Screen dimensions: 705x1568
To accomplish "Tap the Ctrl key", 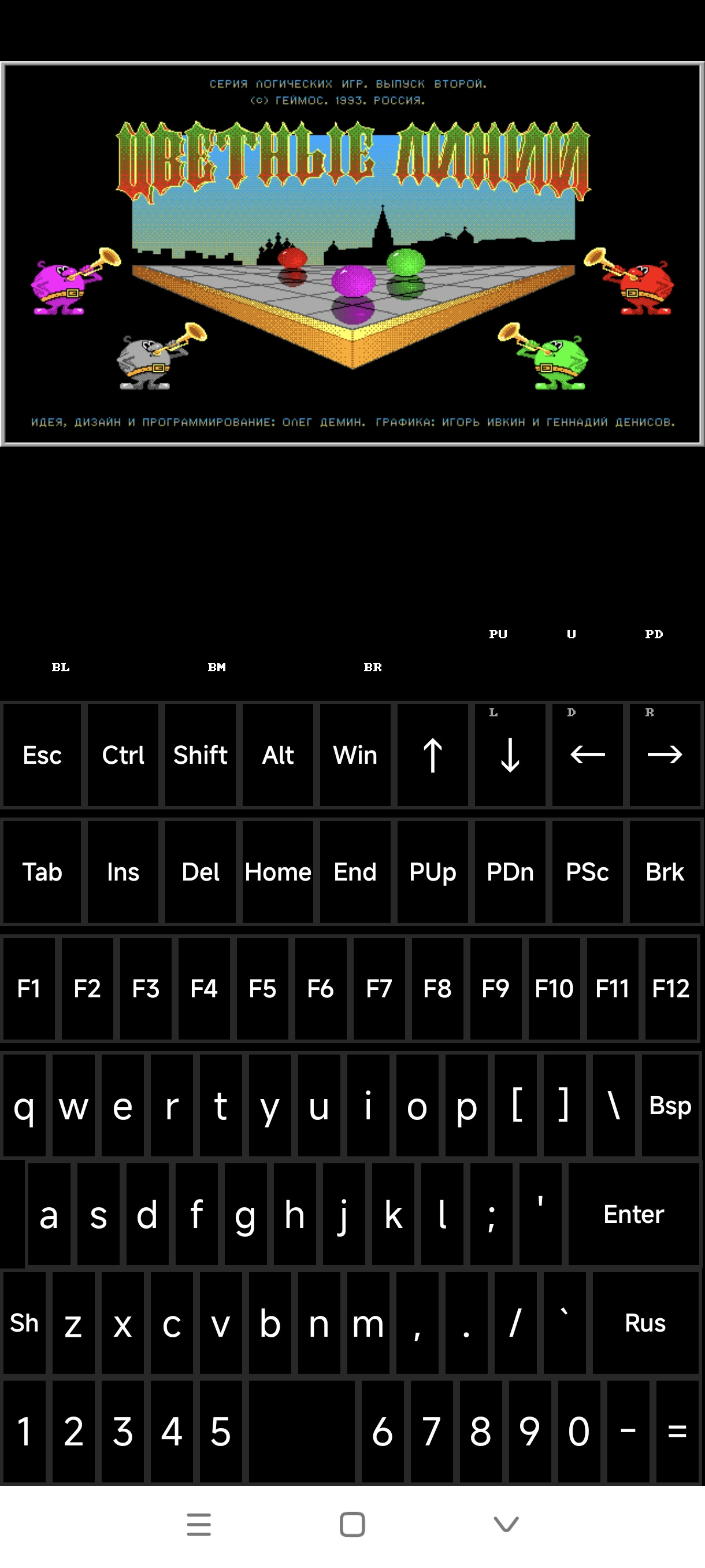I will (123, 755).
